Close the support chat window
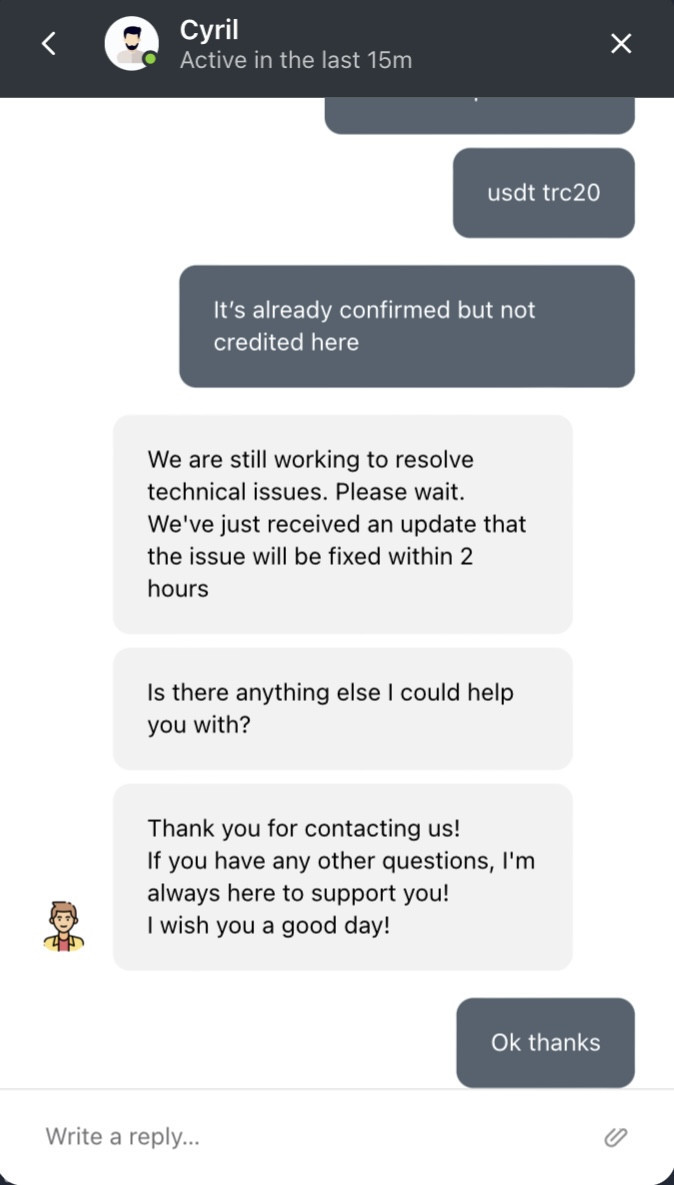Image resolution: width=674 pixels, height=1185 pixels. 621,45
